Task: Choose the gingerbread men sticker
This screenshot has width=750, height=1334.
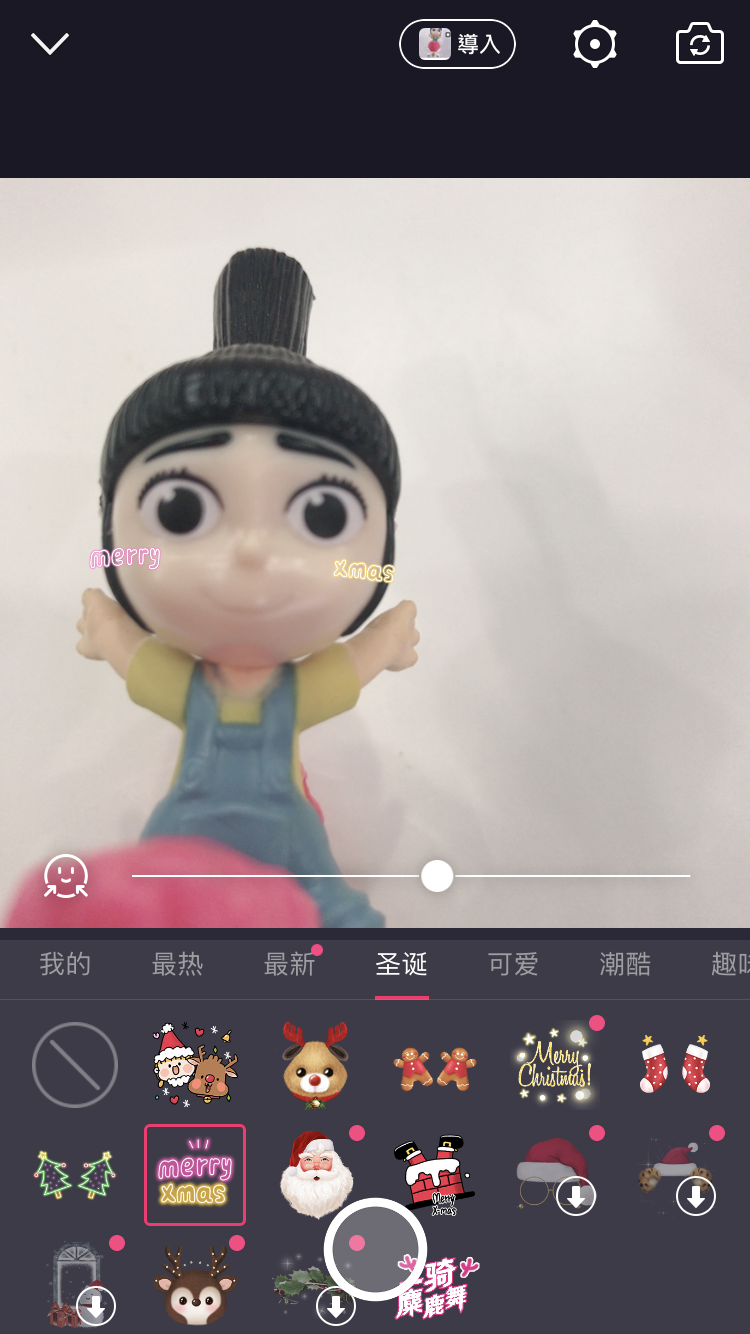Action: [435, 1067]
